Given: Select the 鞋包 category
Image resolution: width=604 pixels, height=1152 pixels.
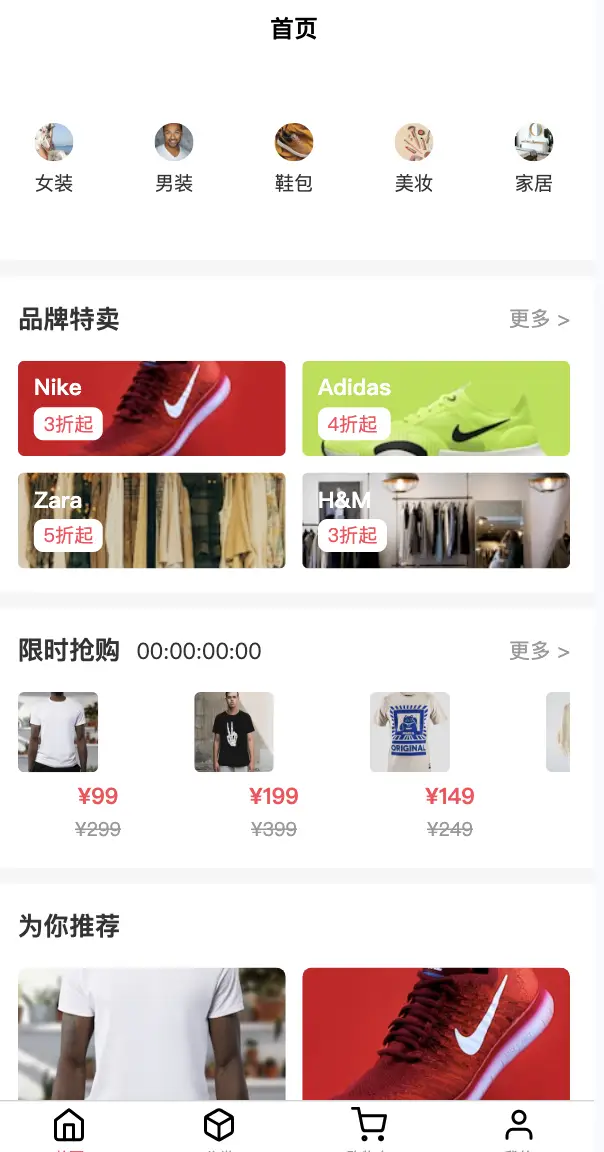Looking at the screenshot, I should click(x=294, y=157).
